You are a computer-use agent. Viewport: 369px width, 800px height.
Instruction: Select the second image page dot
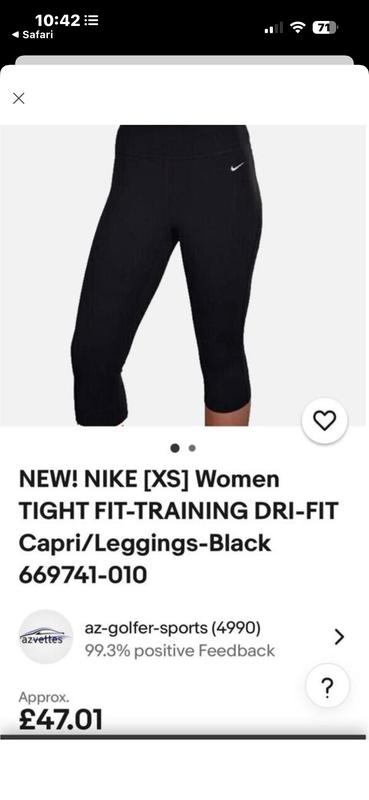(192, 448)
